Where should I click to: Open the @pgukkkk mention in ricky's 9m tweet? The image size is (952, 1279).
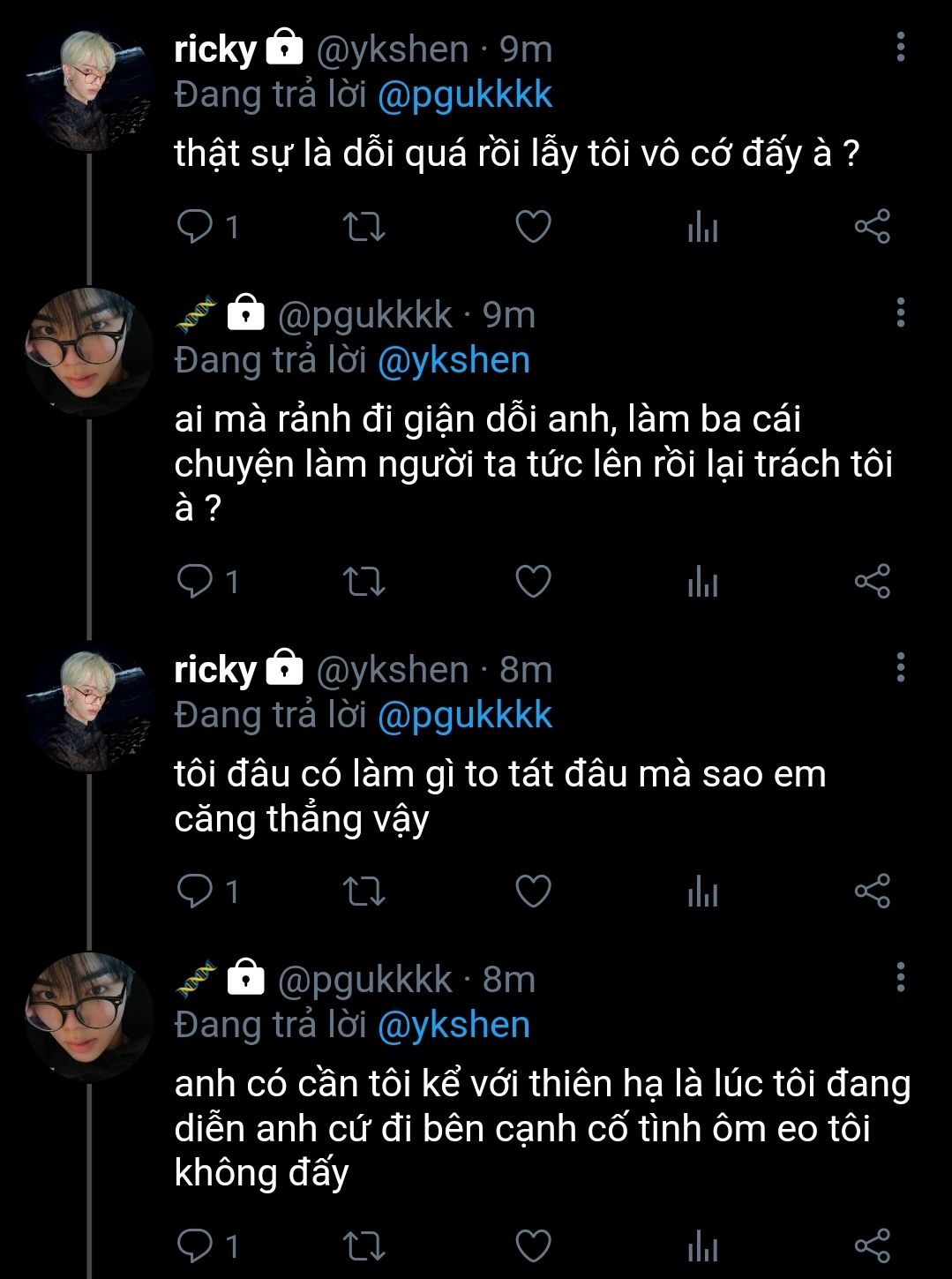(x=464, y=94)
